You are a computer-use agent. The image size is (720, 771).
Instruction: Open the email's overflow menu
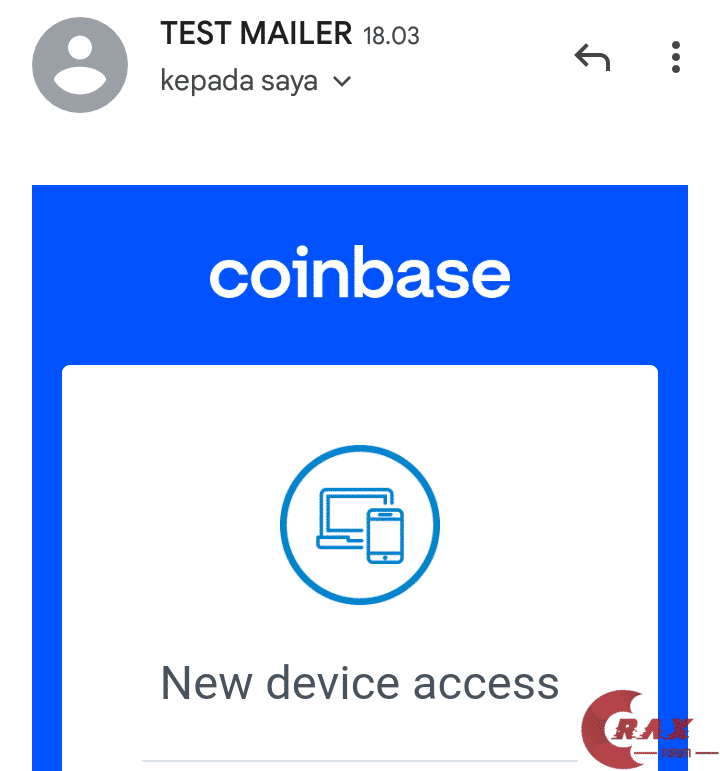(676, 58)
